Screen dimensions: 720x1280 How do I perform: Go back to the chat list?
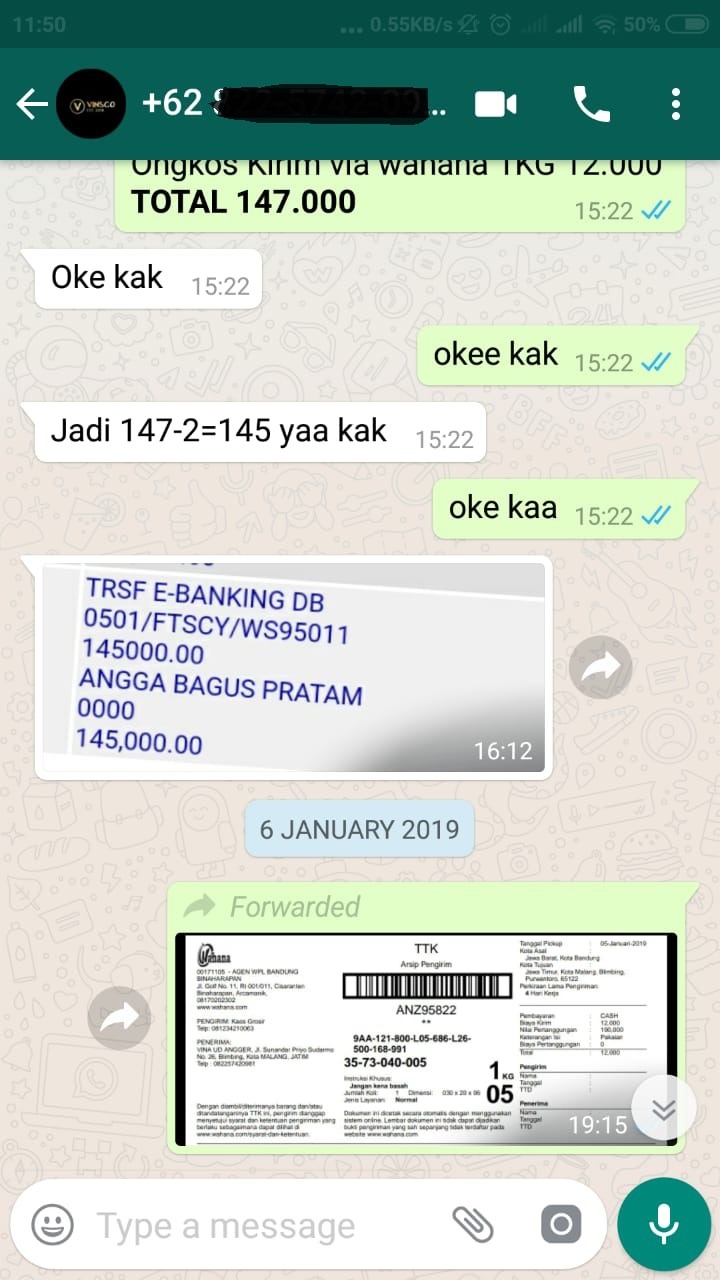[x=30, y=104]
